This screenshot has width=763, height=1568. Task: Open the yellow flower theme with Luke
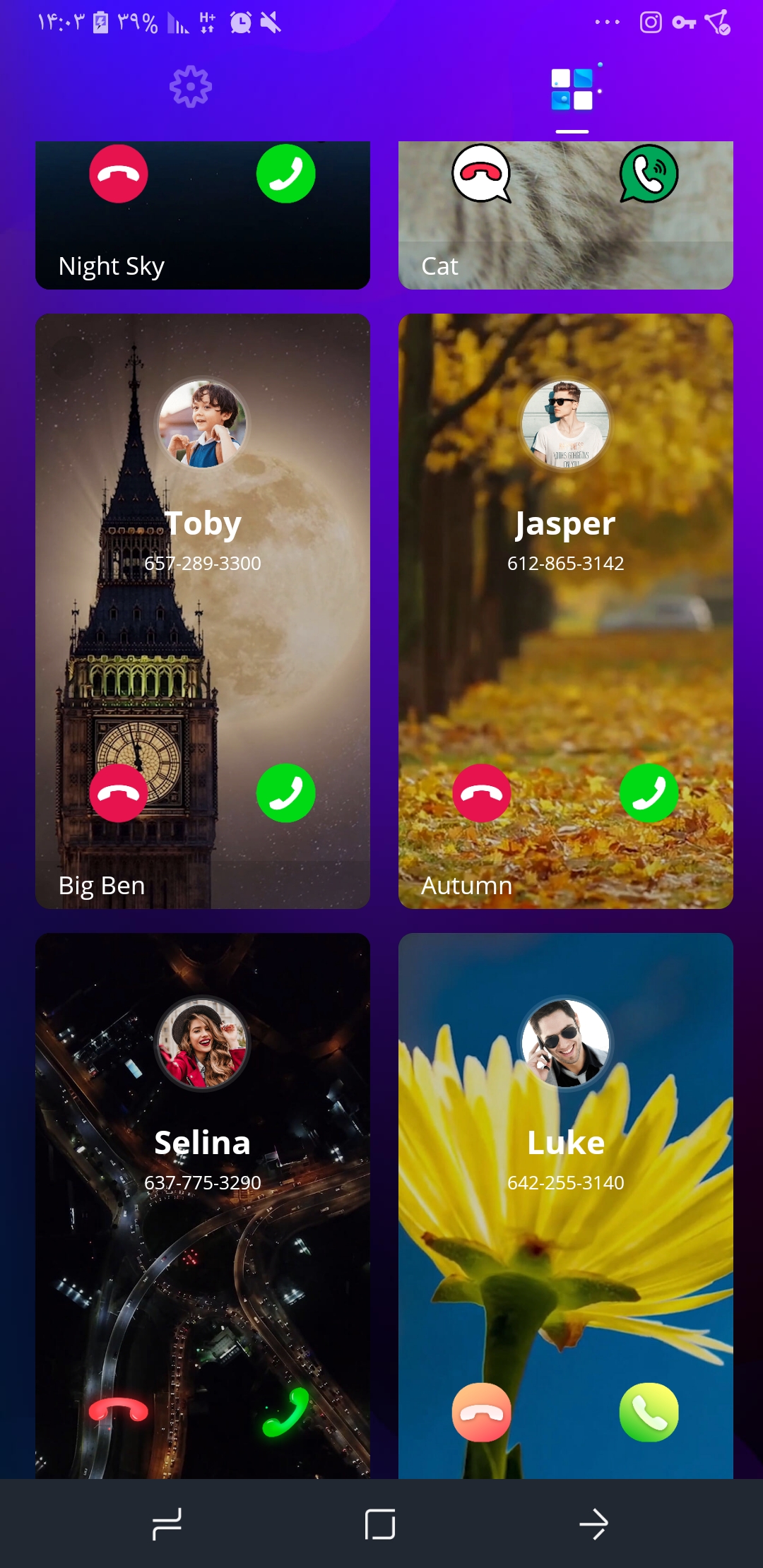pos(565,1236)
